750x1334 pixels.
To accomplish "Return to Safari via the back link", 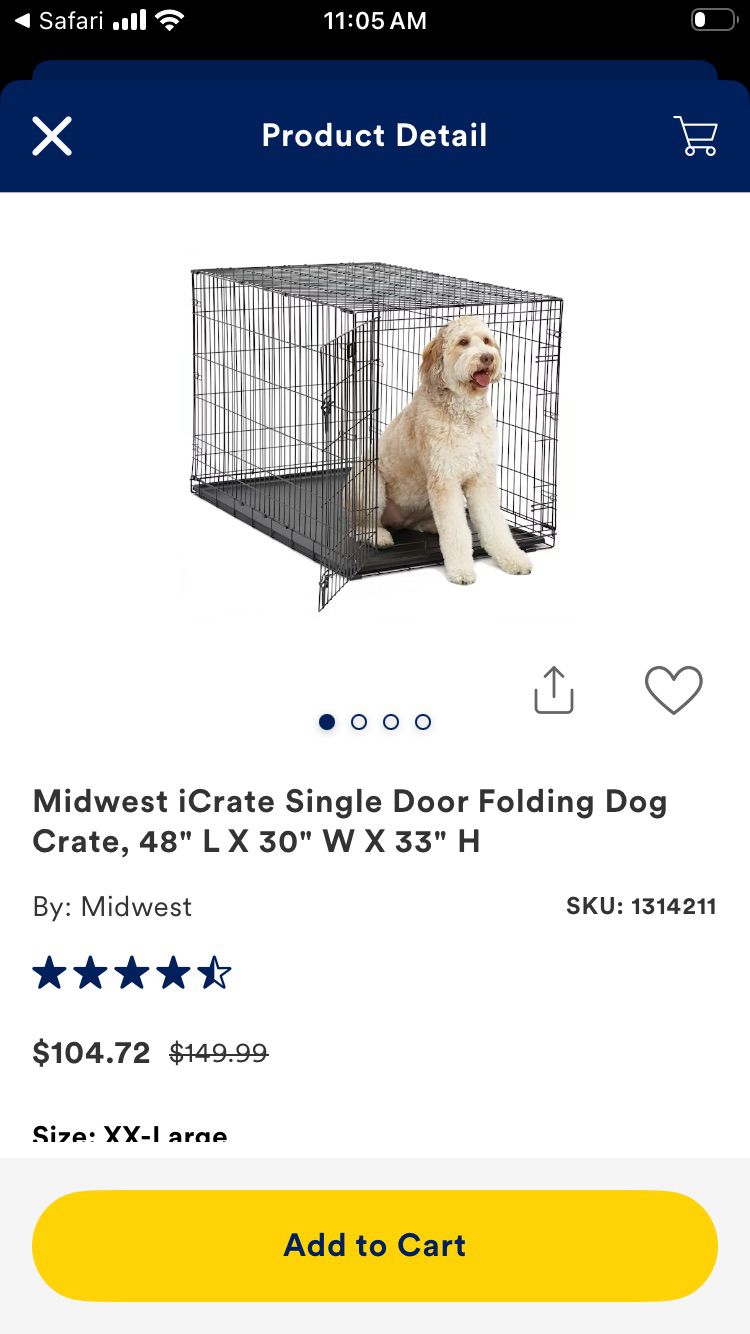I will [60, 20].
